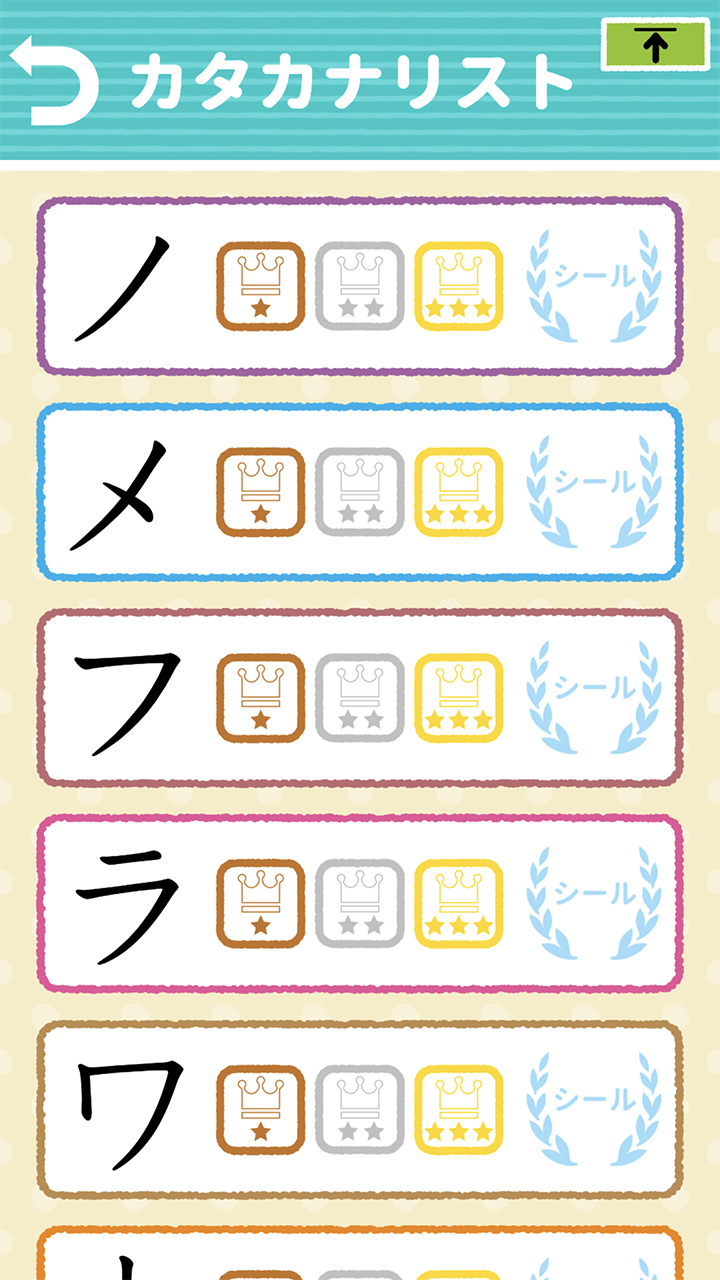Choose the two-star silver level for ラ
The image size is (720, 1280).
click(x=360, y=904)
